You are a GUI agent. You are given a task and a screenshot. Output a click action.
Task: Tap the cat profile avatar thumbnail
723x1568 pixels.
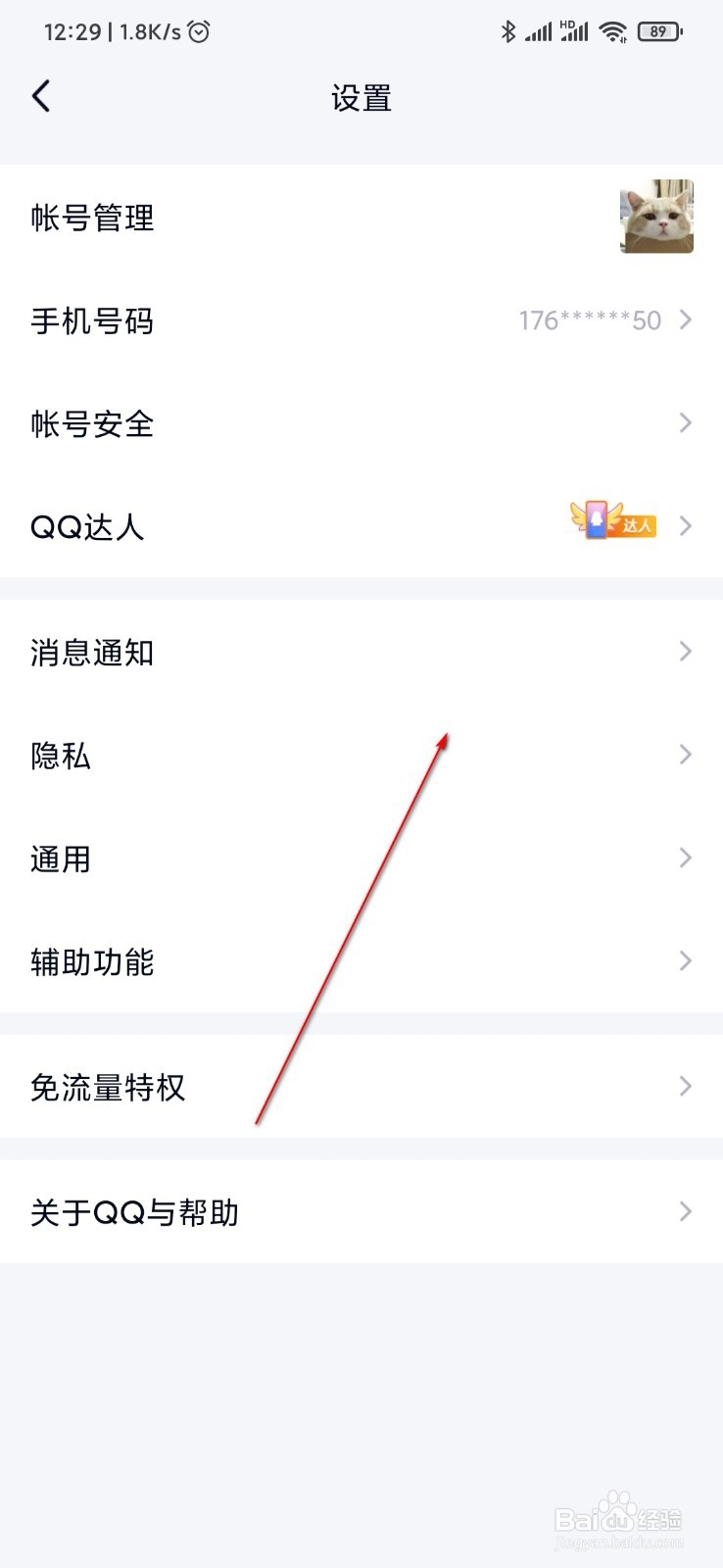655,216
